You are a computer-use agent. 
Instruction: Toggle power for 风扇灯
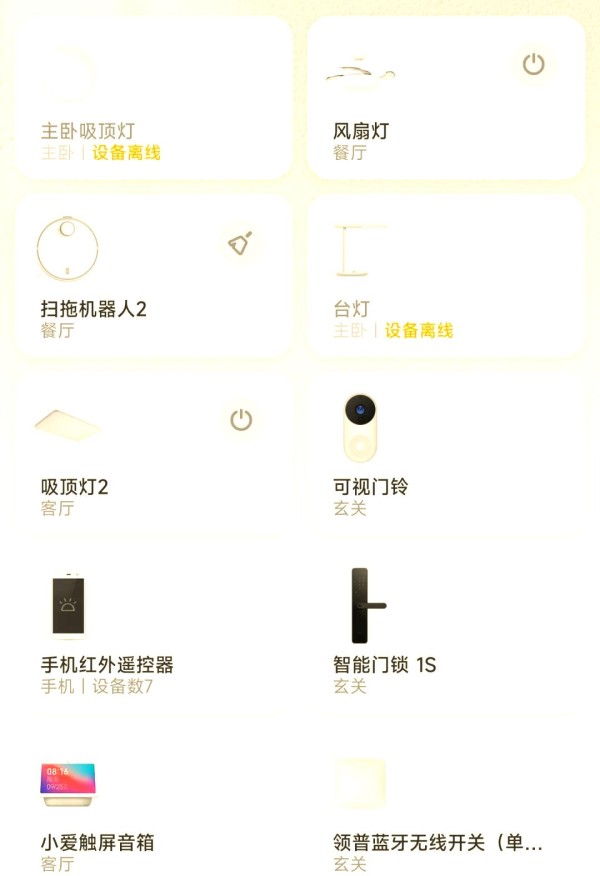click(533, 65)
